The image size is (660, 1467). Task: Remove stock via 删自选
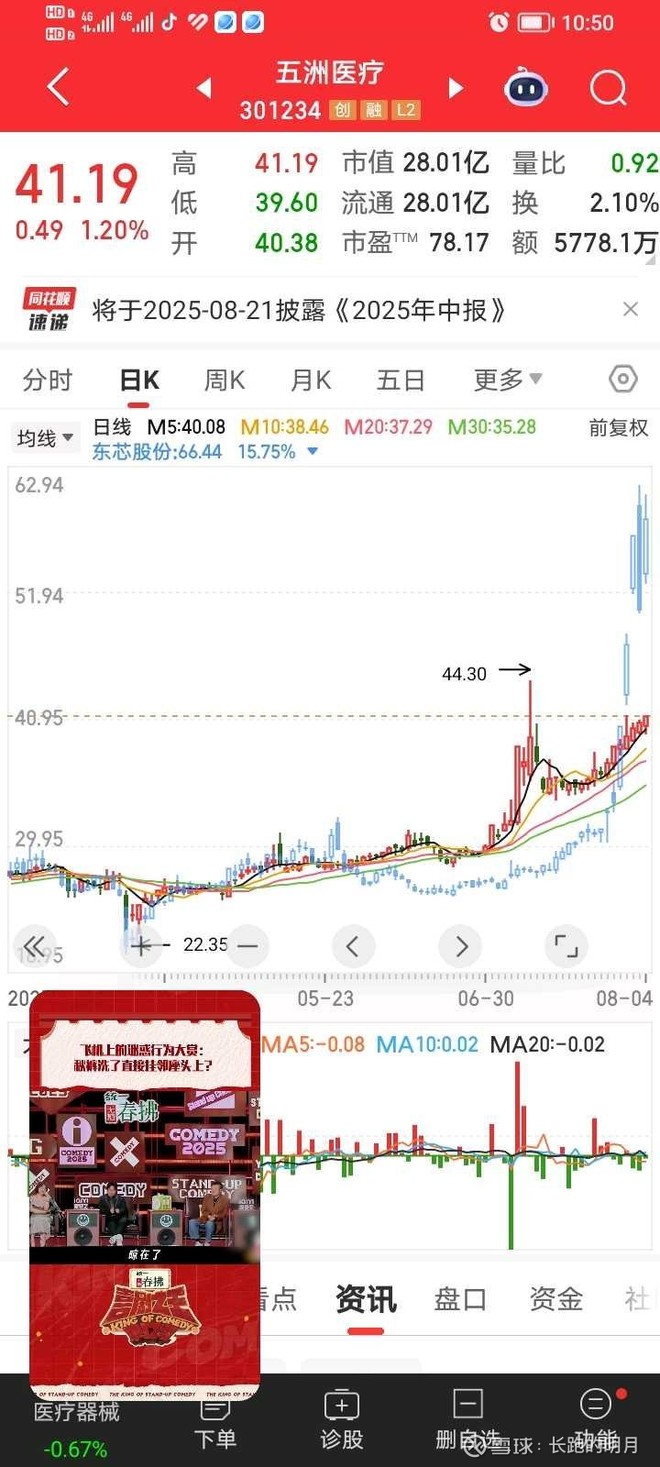point(467,1418)
